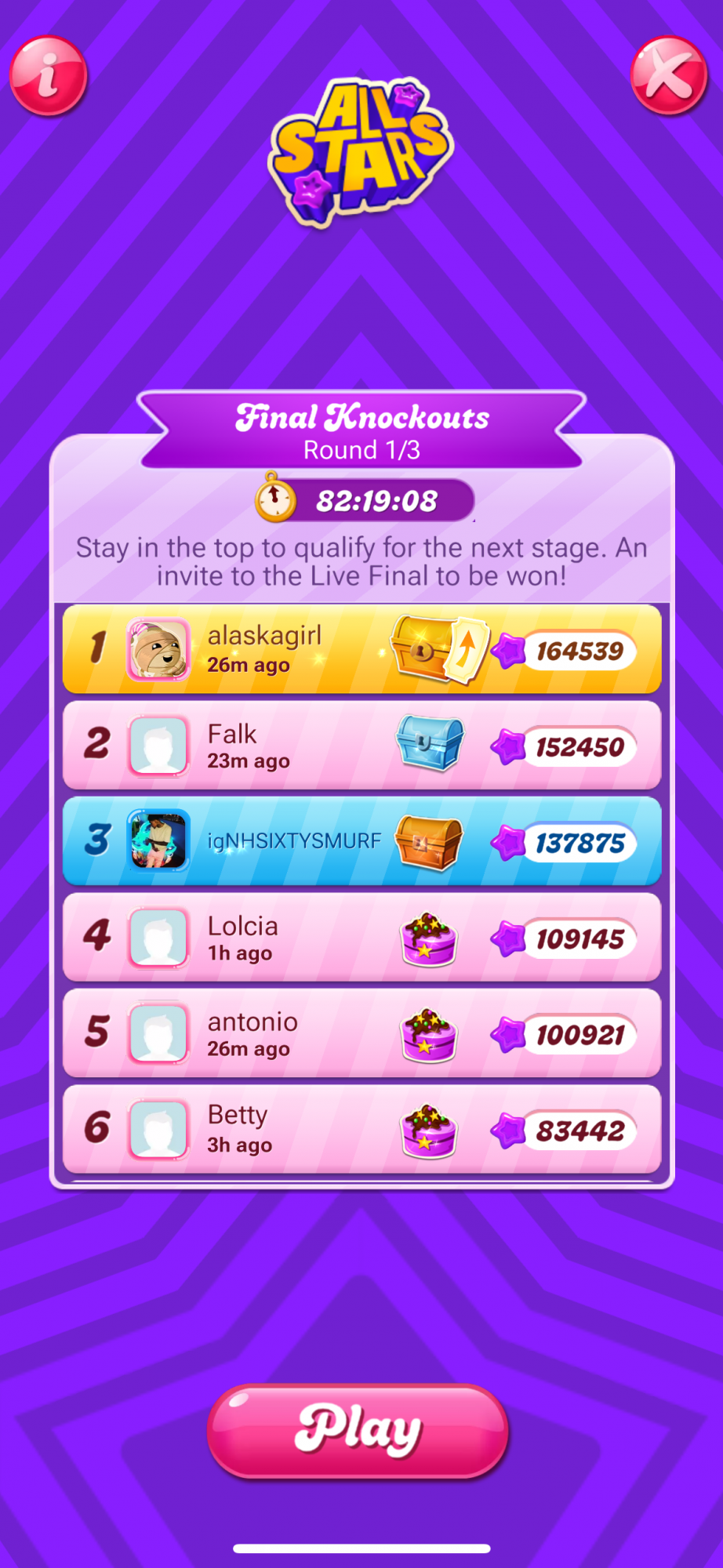Screen dimensions: 723x1568
Task: Tap the Play button
Action: click(358, 1431)
